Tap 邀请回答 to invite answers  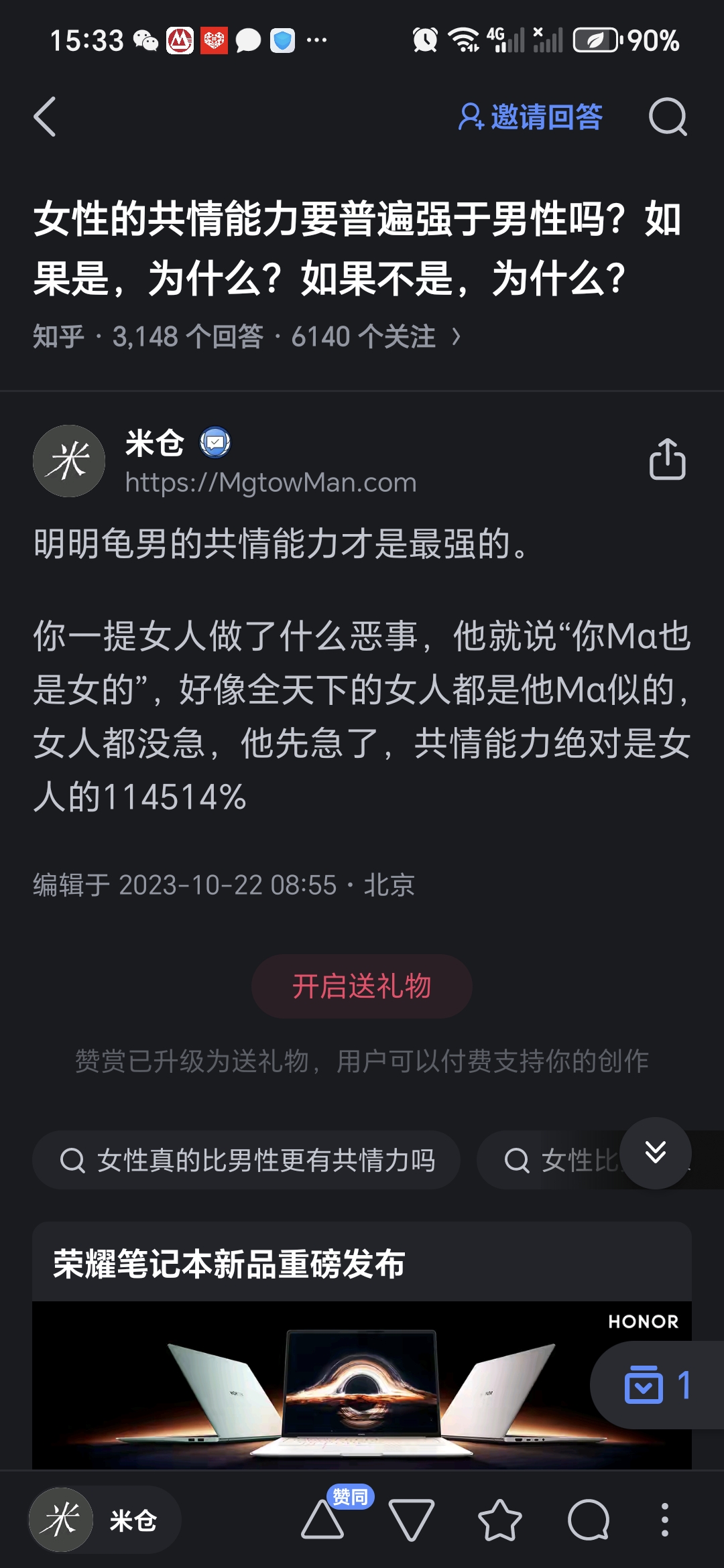(530, 117)
